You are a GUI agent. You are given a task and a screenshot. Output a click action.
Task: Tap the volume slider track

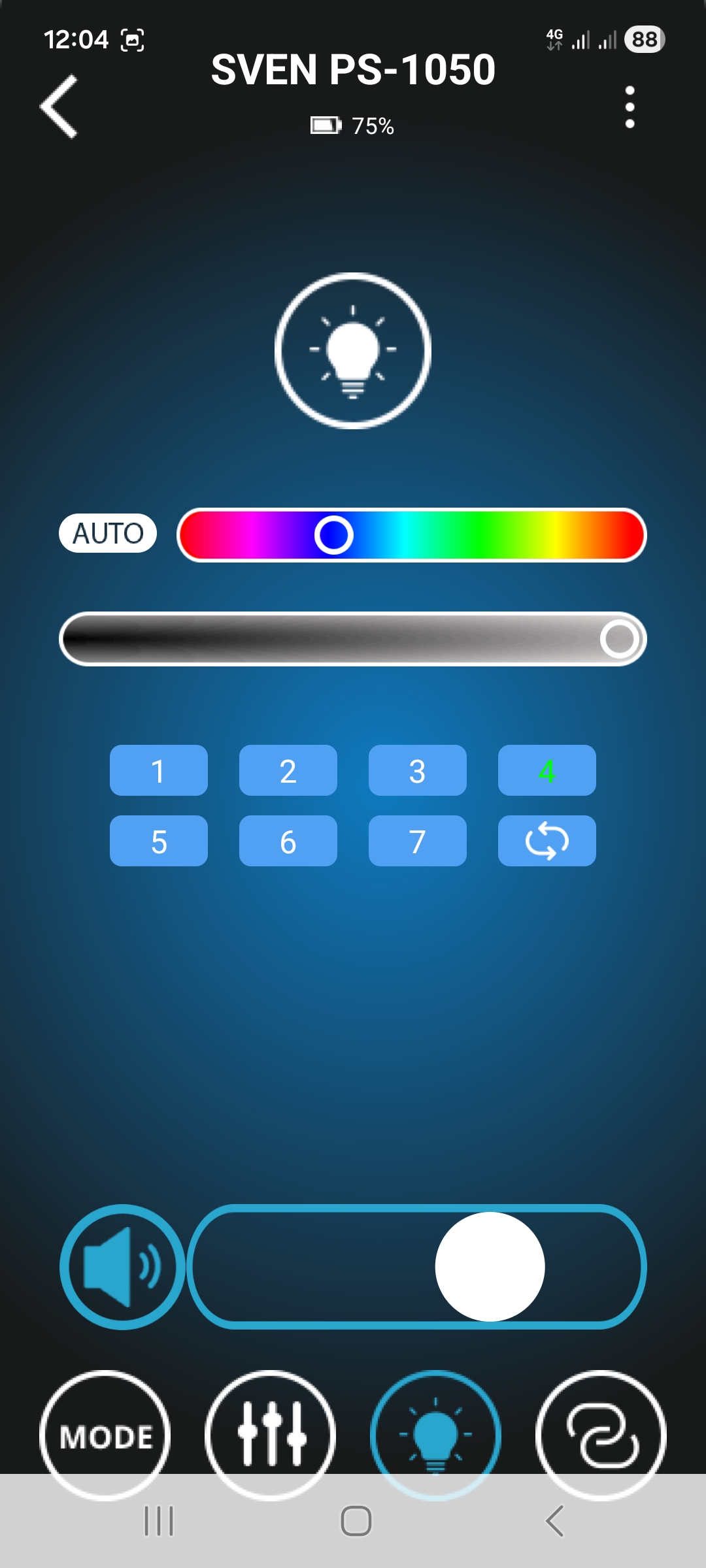pos(417,1267)
